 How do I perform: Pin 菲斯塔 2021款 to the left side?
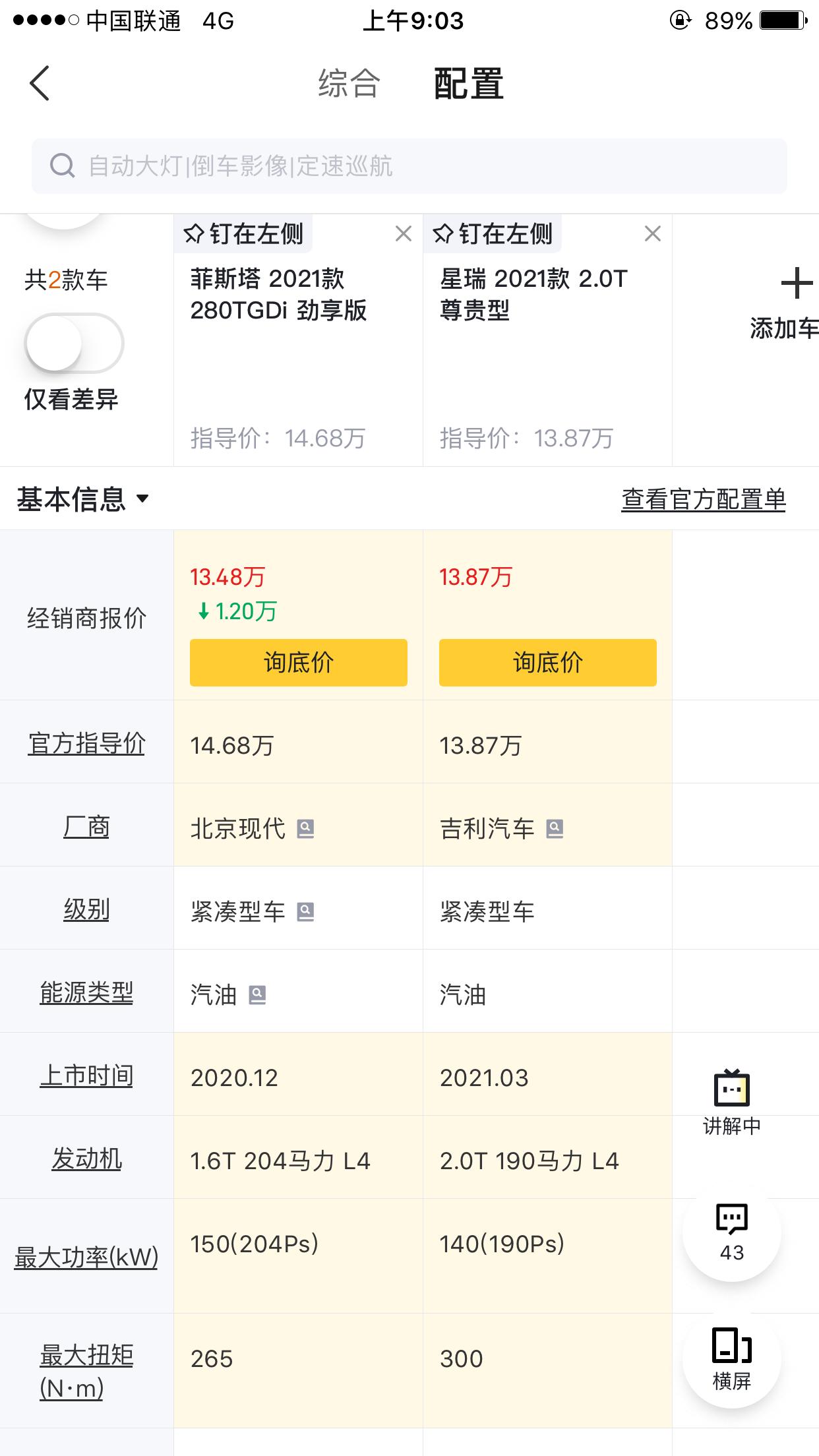(x=244, y=234)
